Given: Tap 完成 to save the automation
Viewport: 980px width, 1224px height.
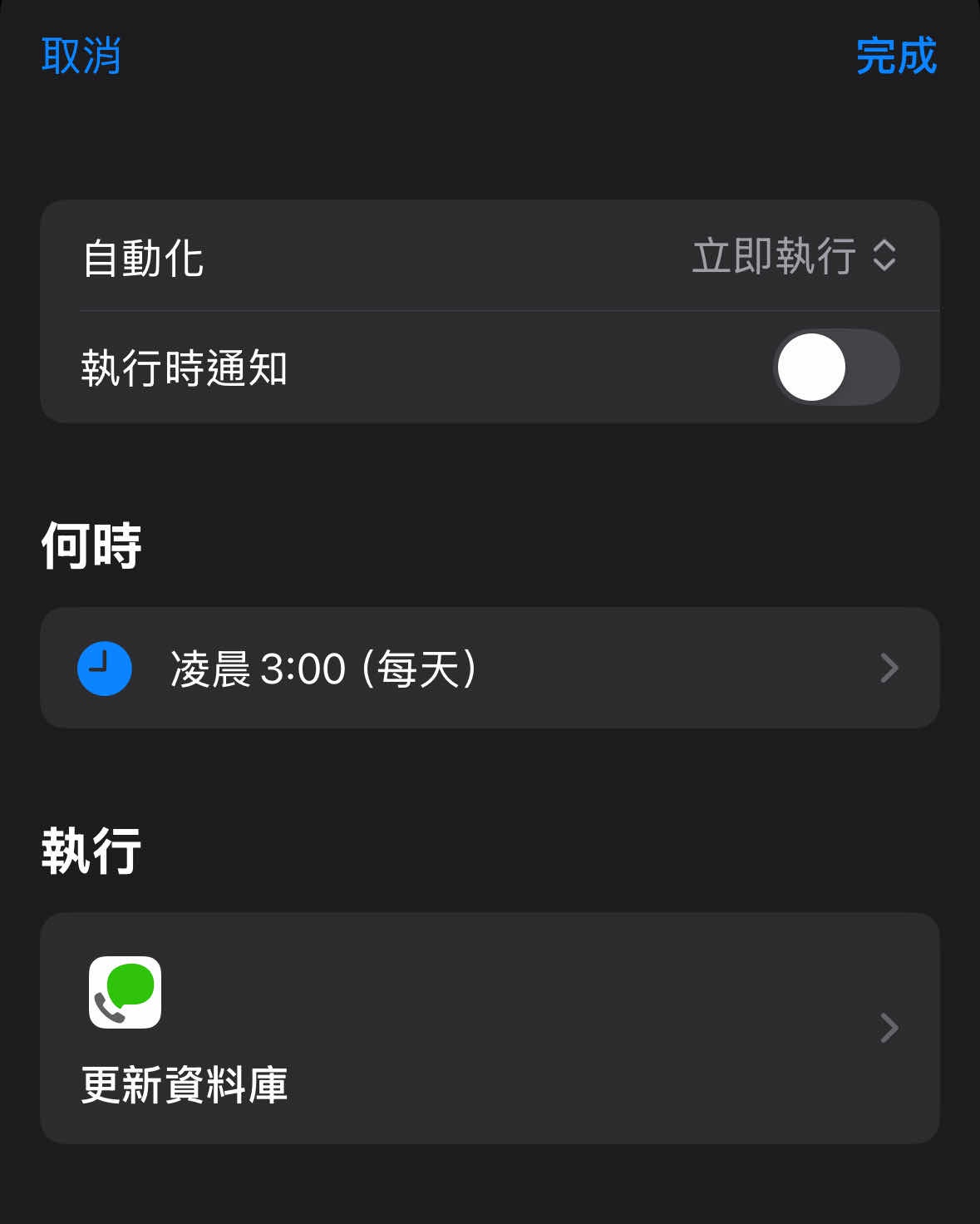Looking at the screenshot, I should pyautogui.click(x=896, y=57).
